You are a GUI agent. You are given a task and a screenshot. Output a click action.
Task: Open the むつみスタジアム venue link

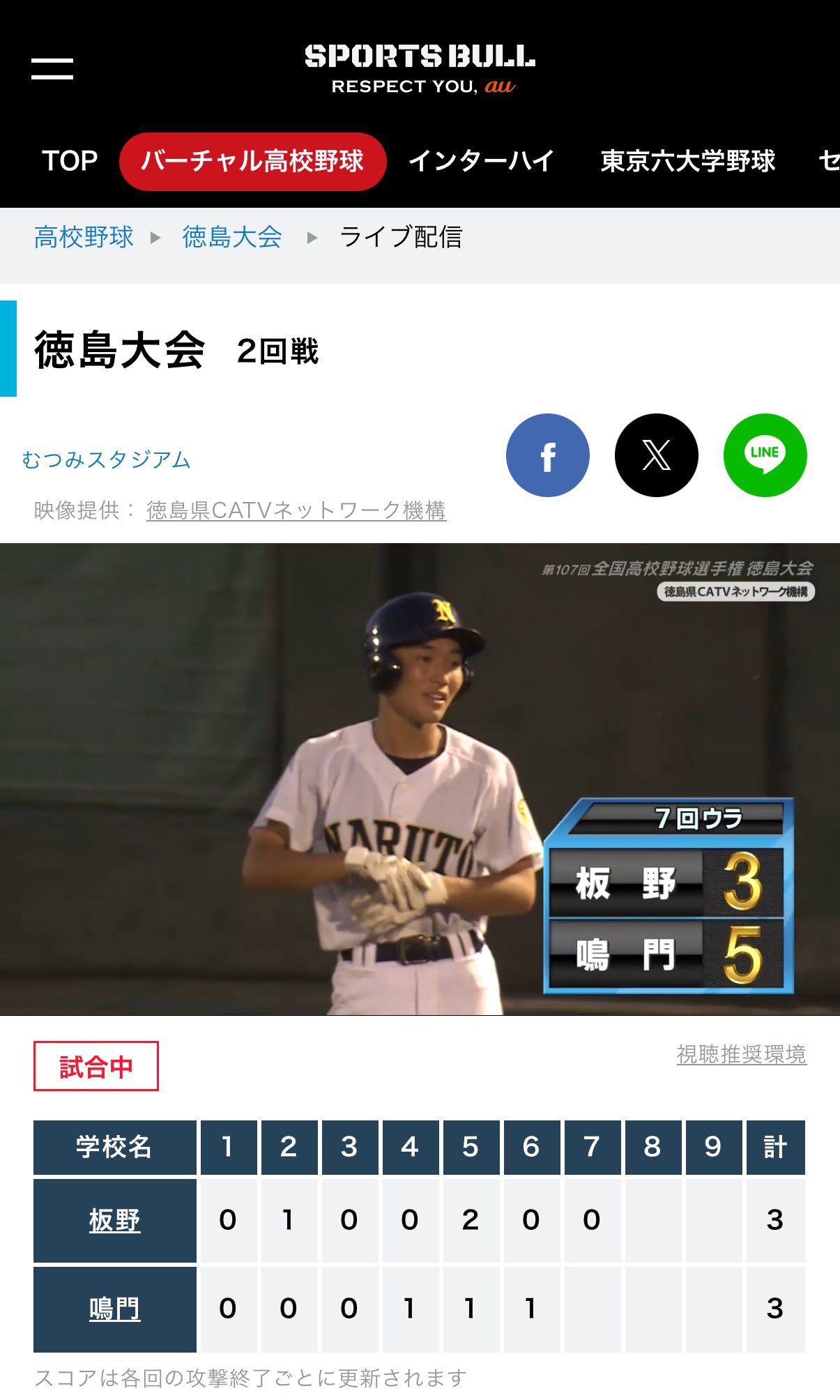click(x=106, y=459)
